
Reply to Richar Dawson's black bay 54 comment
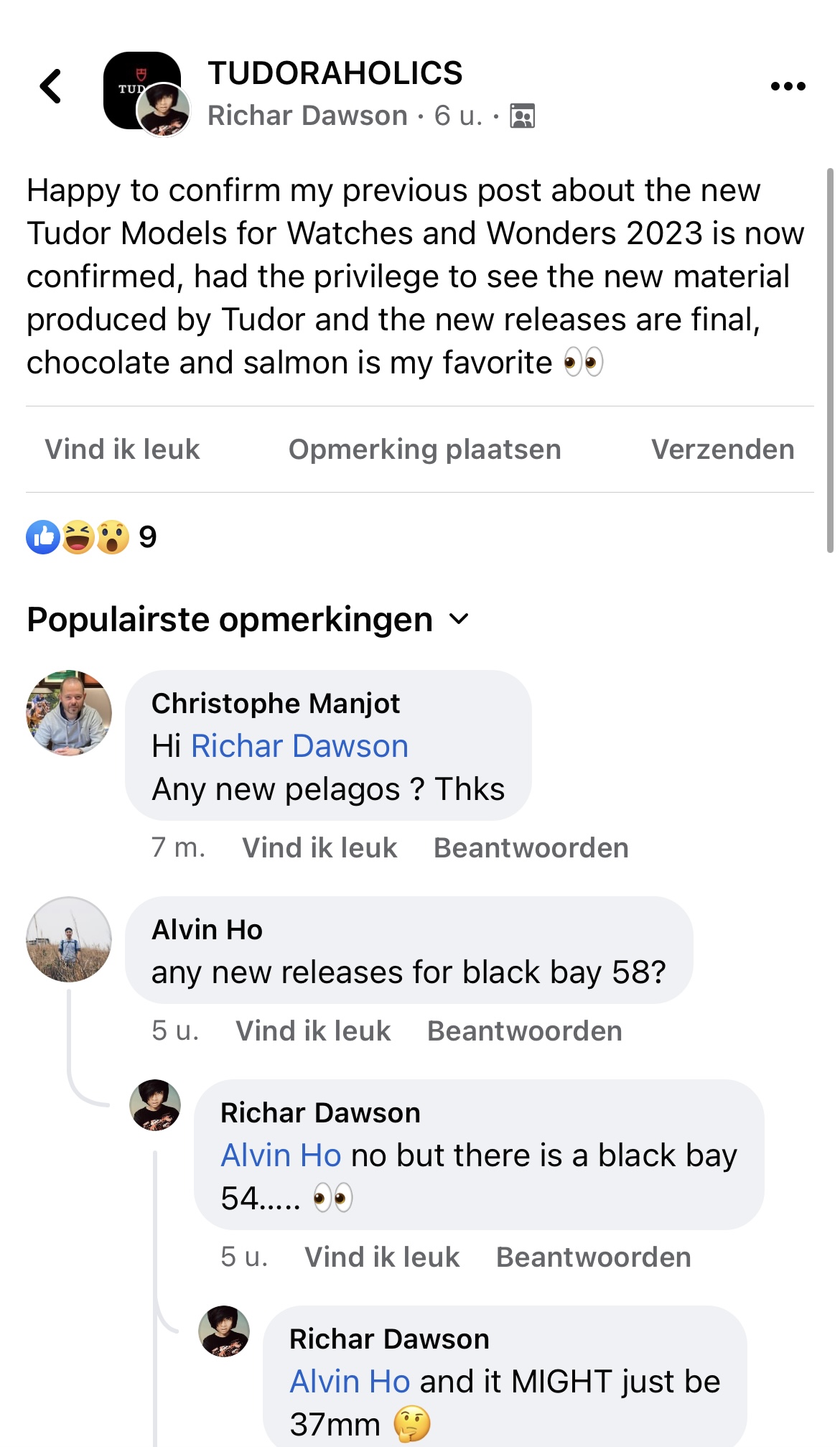point(594,1257)
